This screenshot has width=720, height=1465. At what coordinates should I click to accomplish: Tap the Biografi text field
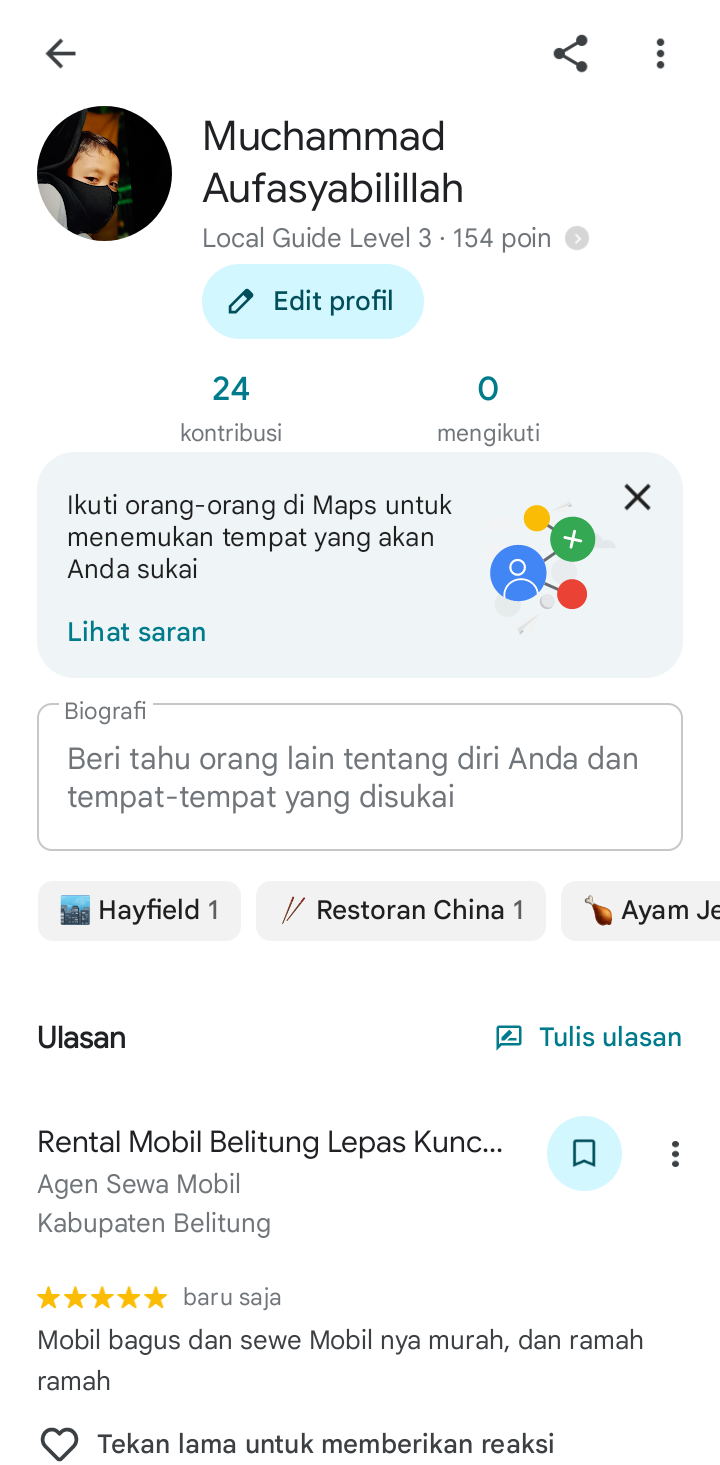[360, 777]
